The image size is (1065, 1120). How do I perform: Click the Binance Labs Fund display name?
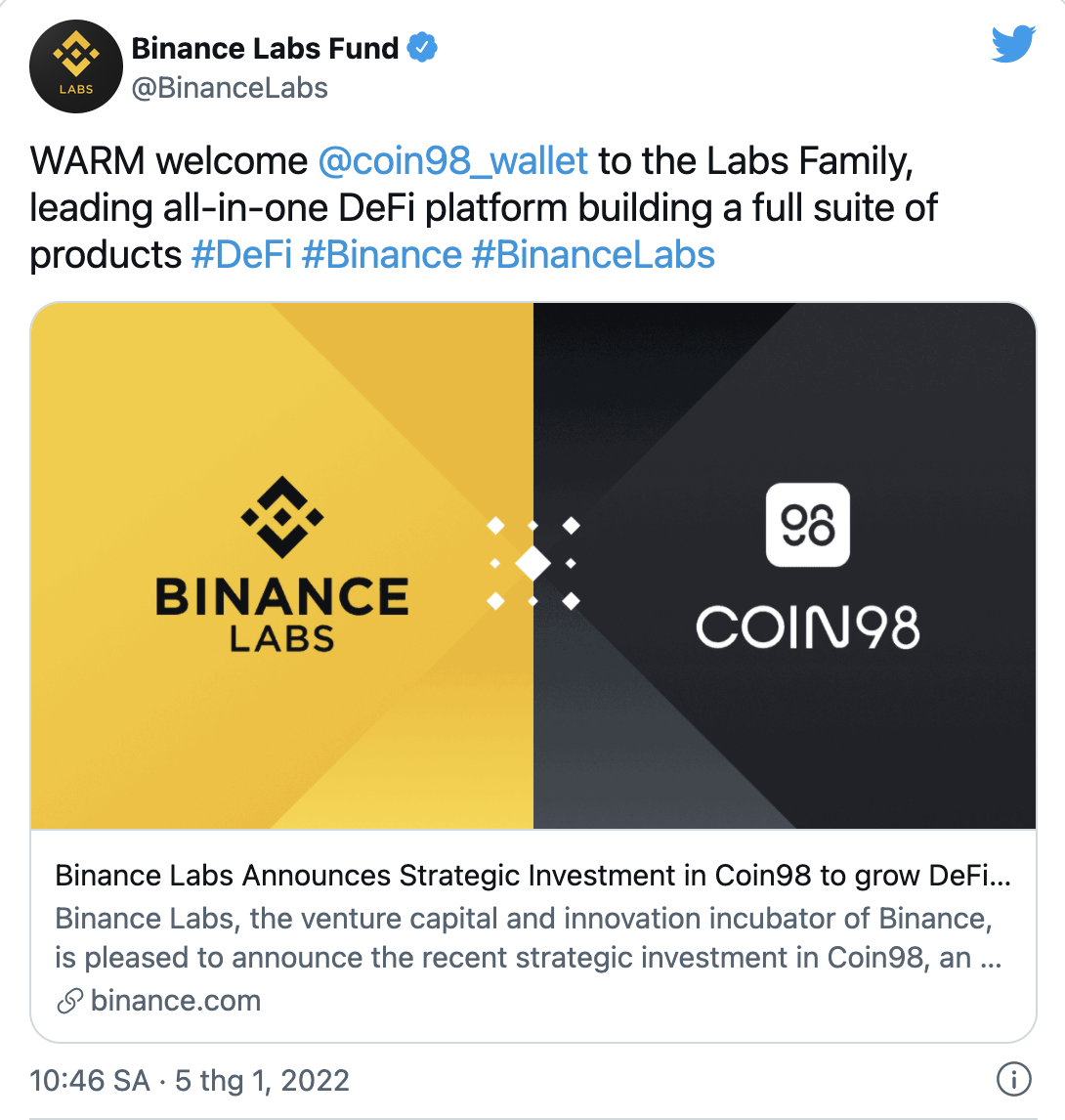tap(266, 46)
